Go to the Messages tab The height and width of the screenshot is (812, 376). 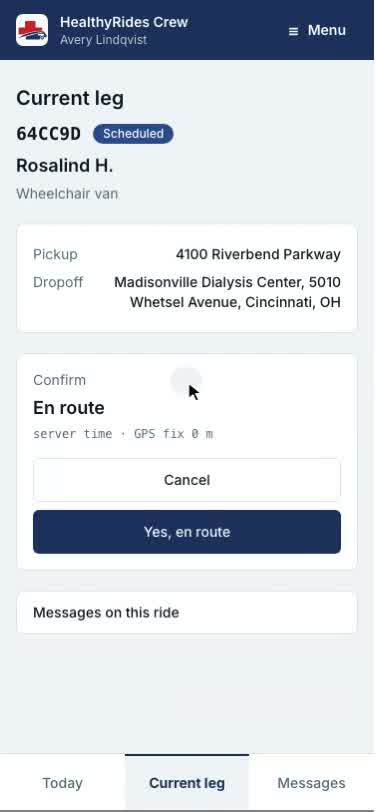(312, 783)
